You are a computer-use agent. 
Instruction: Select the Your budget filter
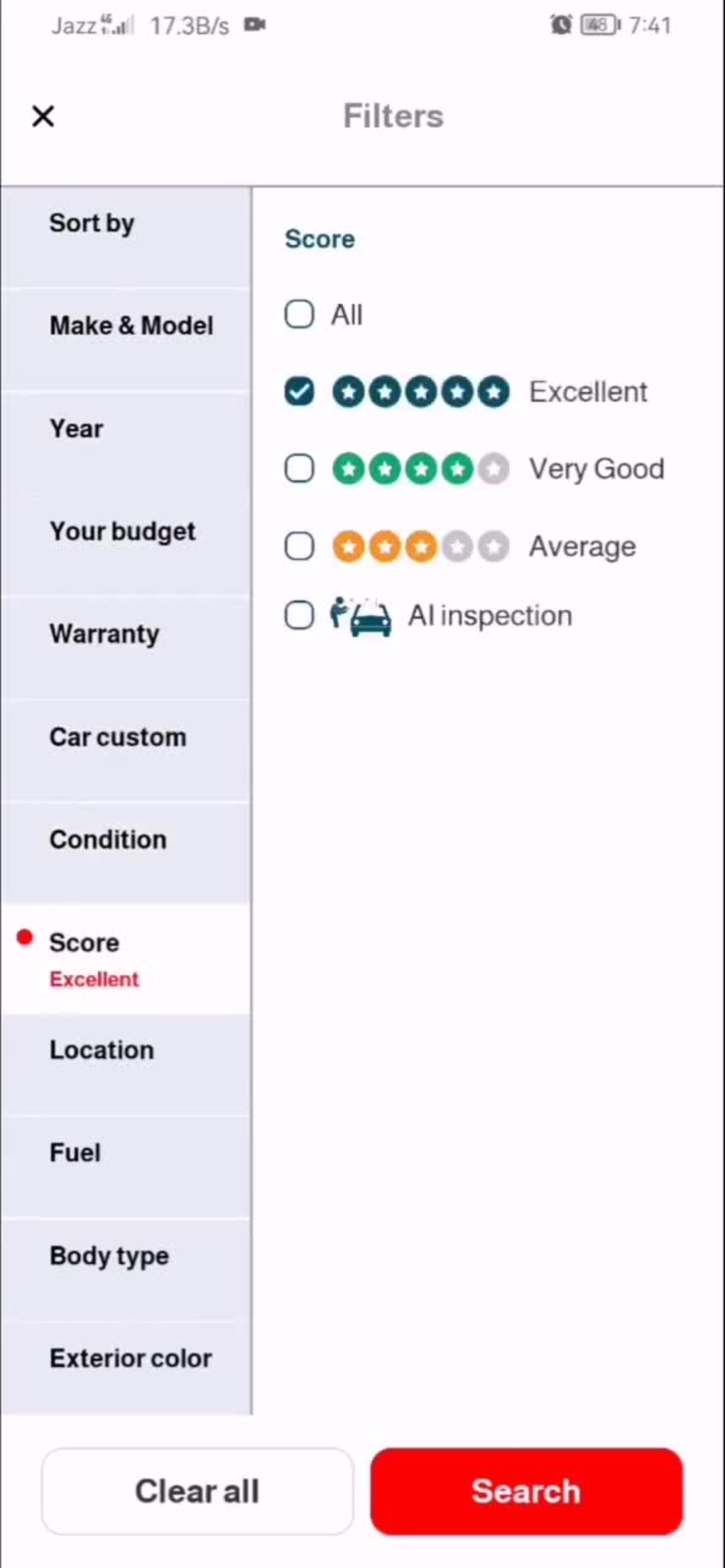click(x=123, y=532)
